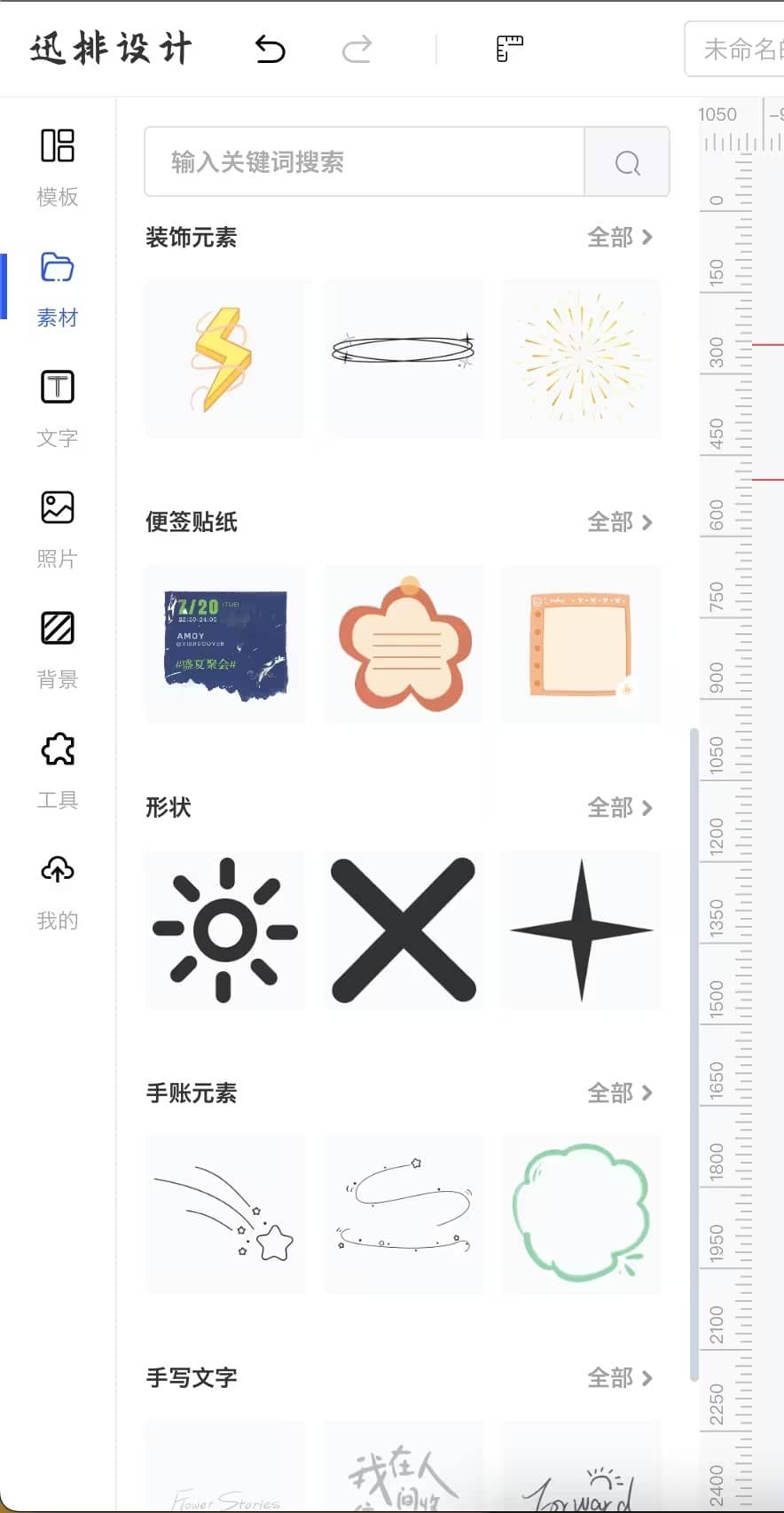The height and width of the screenshot is (1513, 784).
Task: Add the yellow lightning bolt element
Action: (224, 358)
